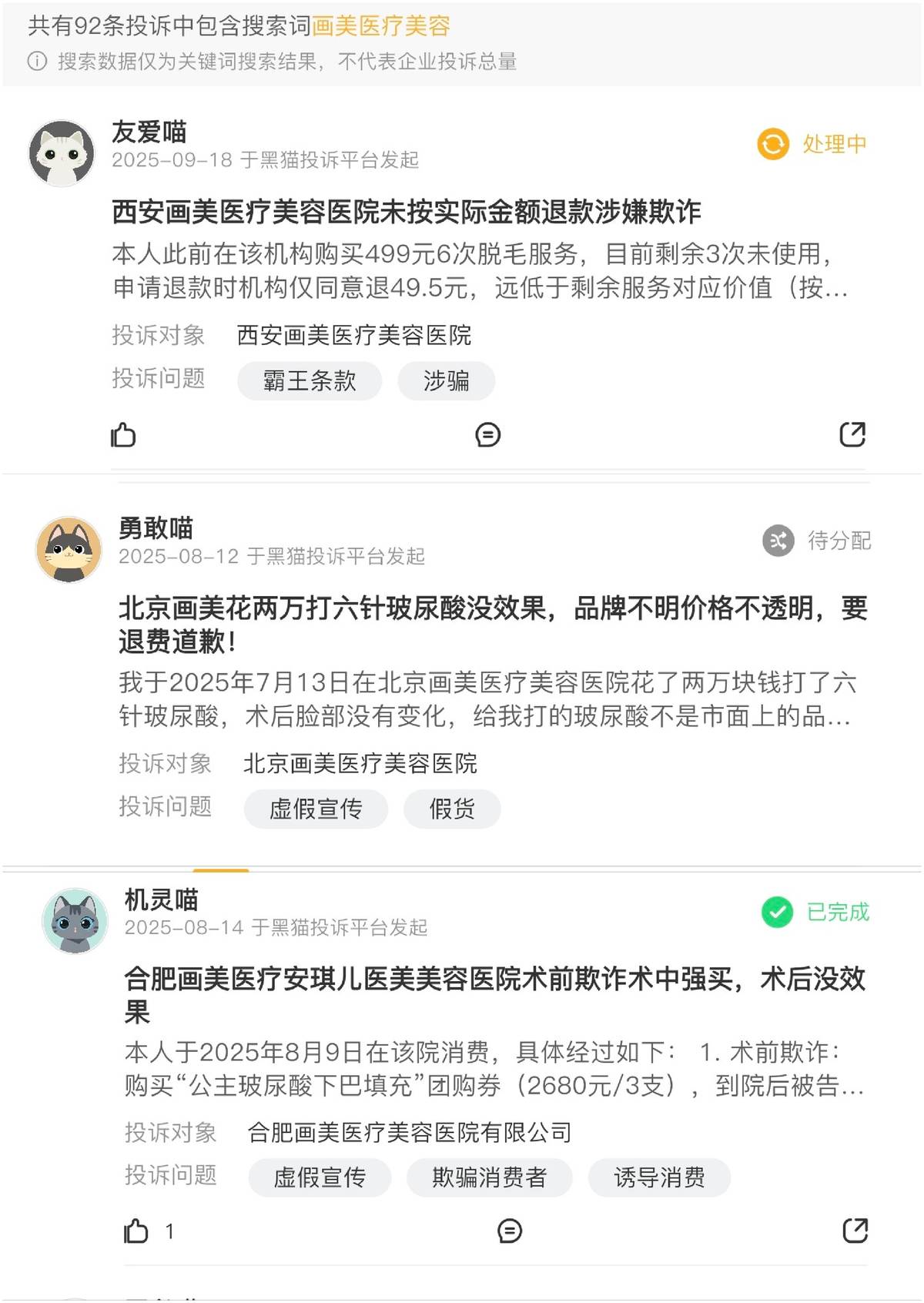
Task: Select the 诱导消费 tag
Action: [x=659, y=1177]
